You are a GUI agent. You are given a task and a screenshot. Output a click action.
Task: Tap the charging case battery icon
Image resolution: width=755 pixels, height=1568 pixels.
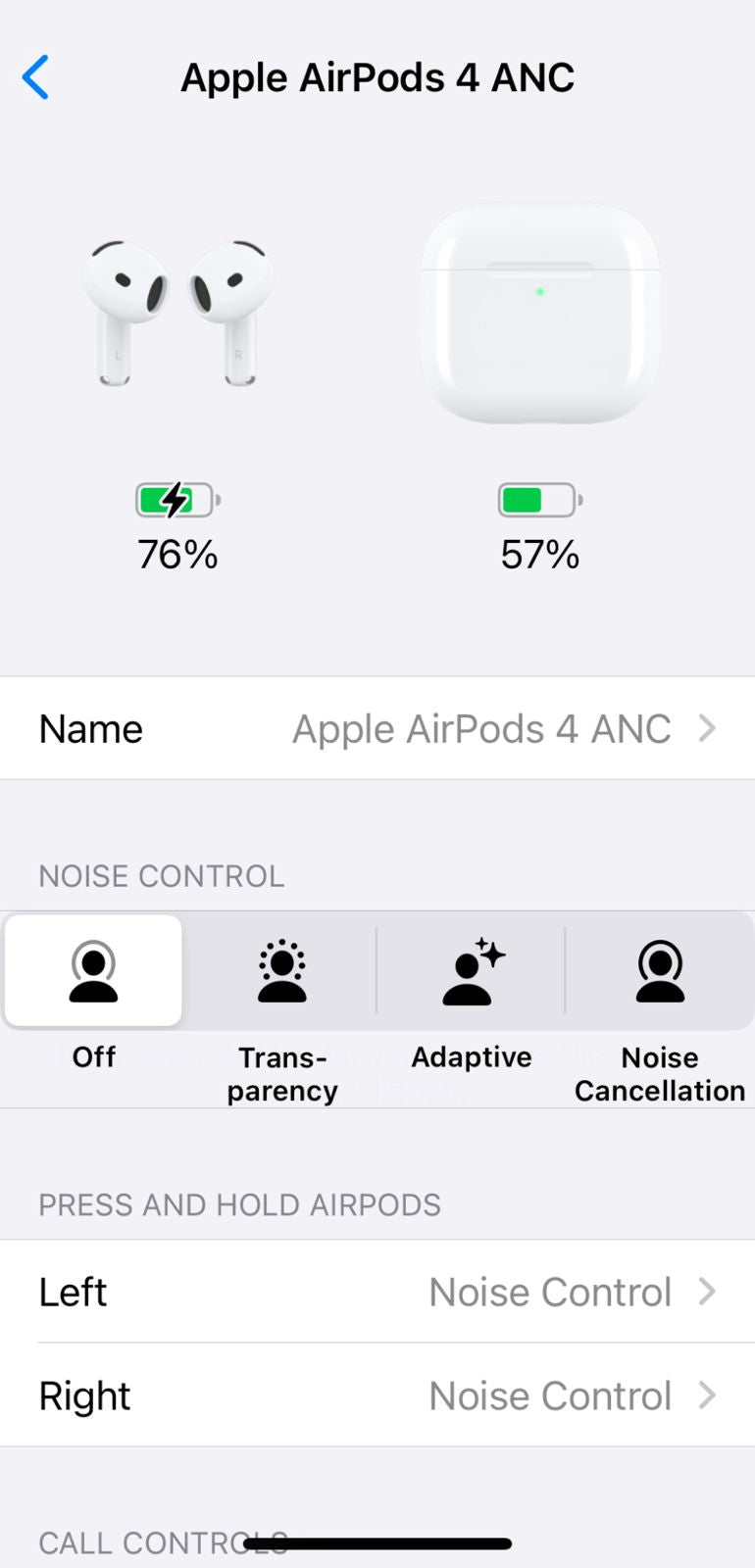click(539, 500)
